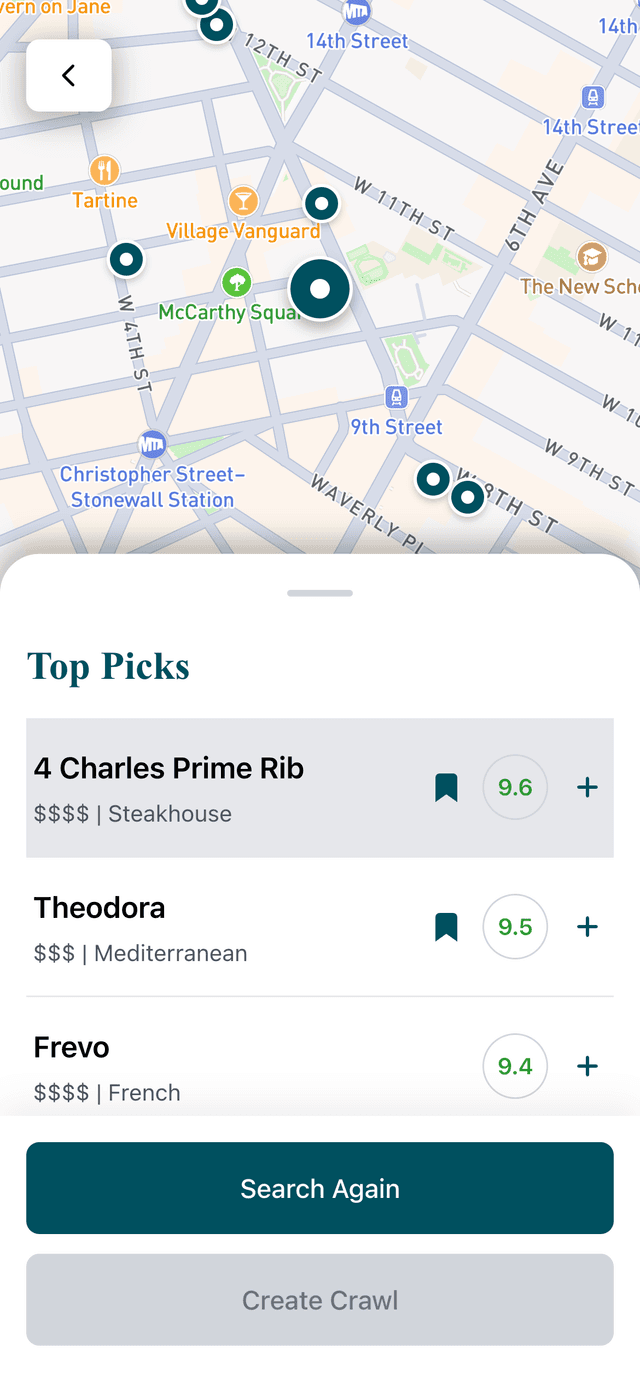Select the map pin on W 4th St
This screenshot has width=640, height=1385.
127,260
